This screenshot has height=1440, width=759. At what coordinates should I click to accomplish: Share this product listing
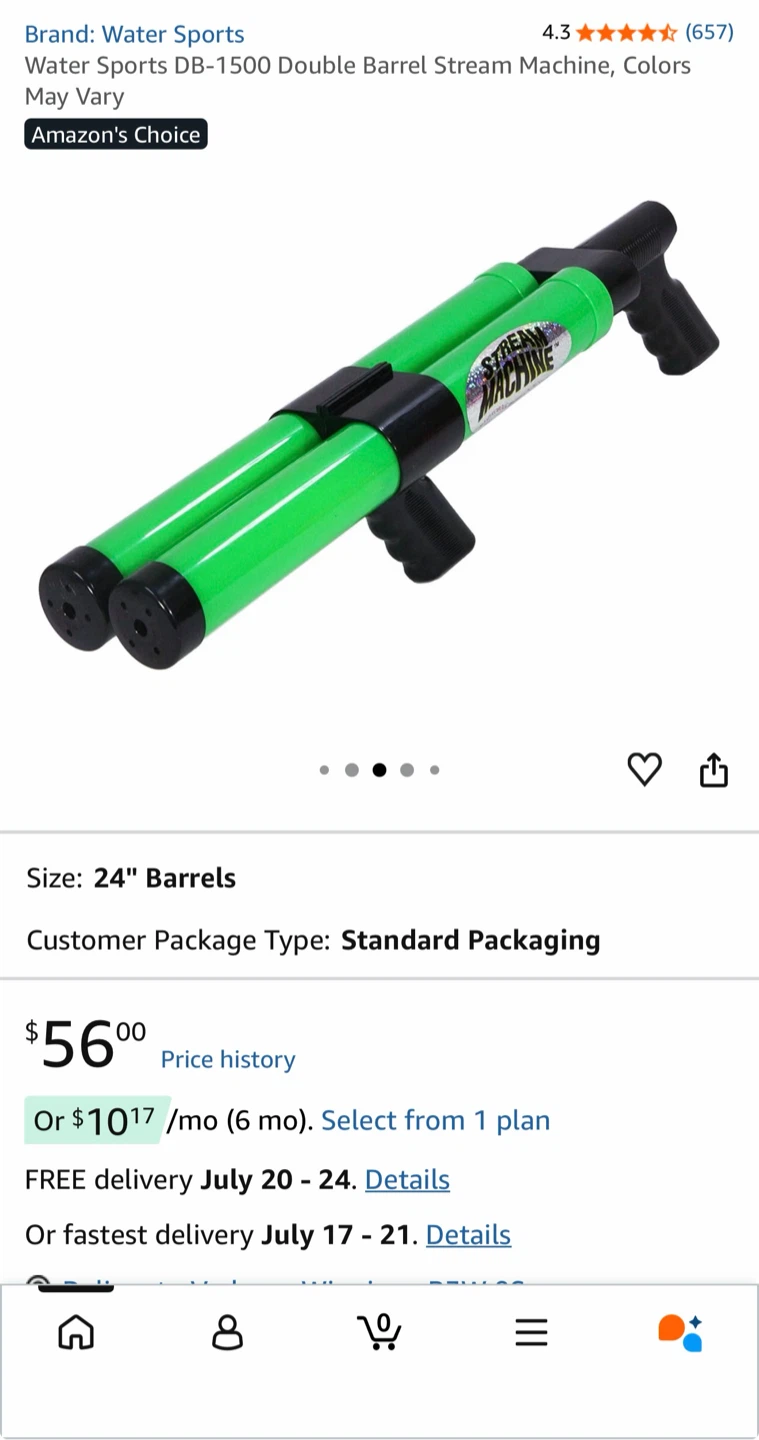(713, 770)
